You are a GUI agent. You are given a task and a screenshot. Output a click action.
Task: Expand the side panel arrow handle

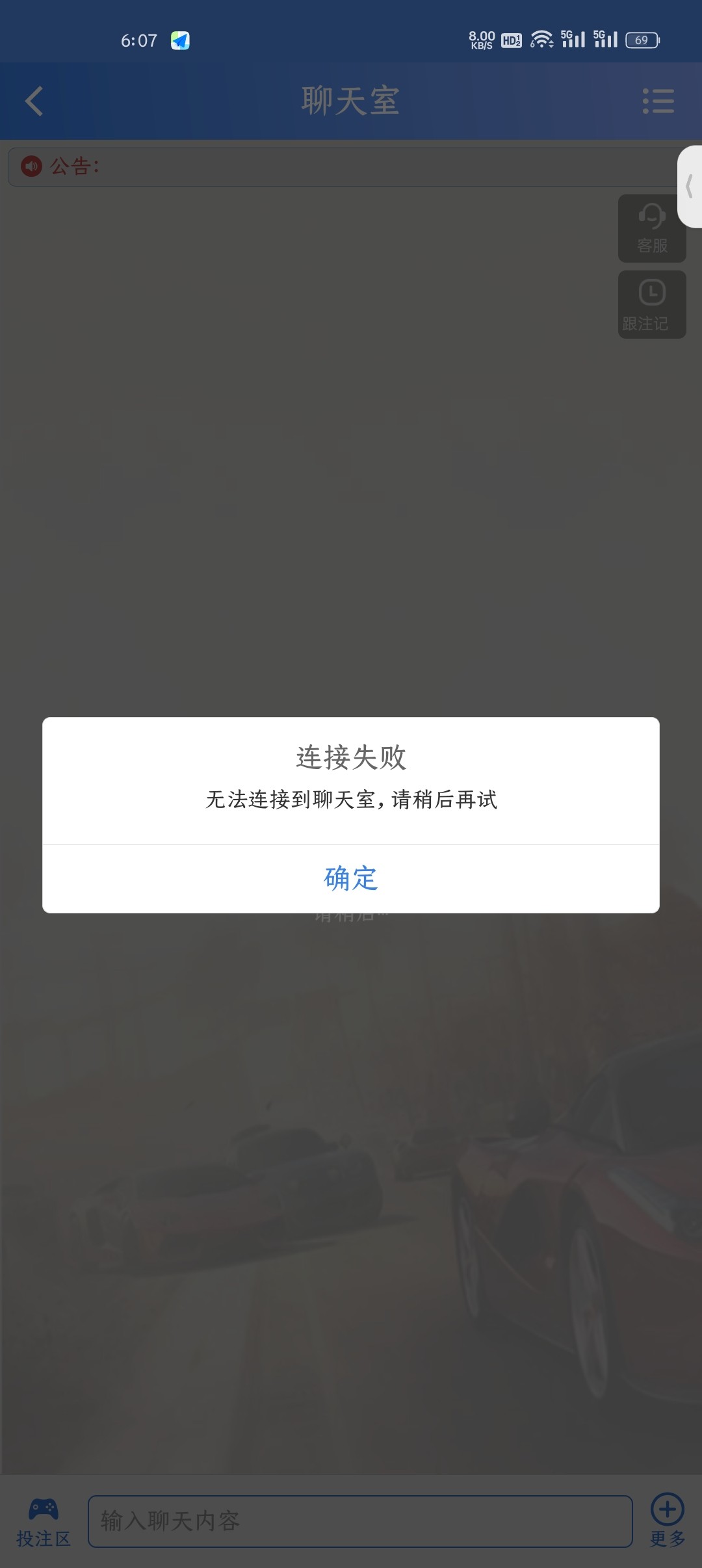(x=690, y=187)
